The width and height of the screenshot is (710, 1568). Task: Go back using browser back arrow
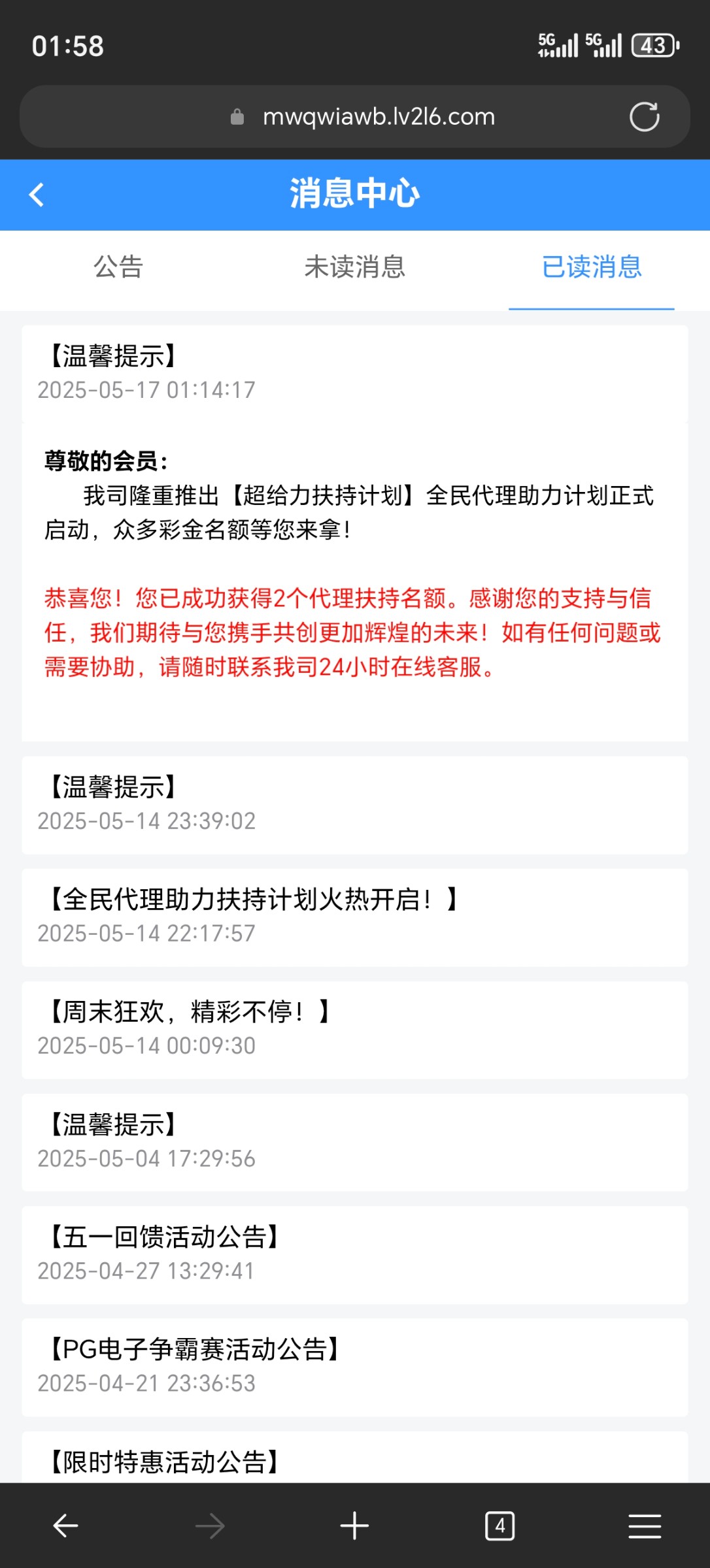[x=65, y=1526]
